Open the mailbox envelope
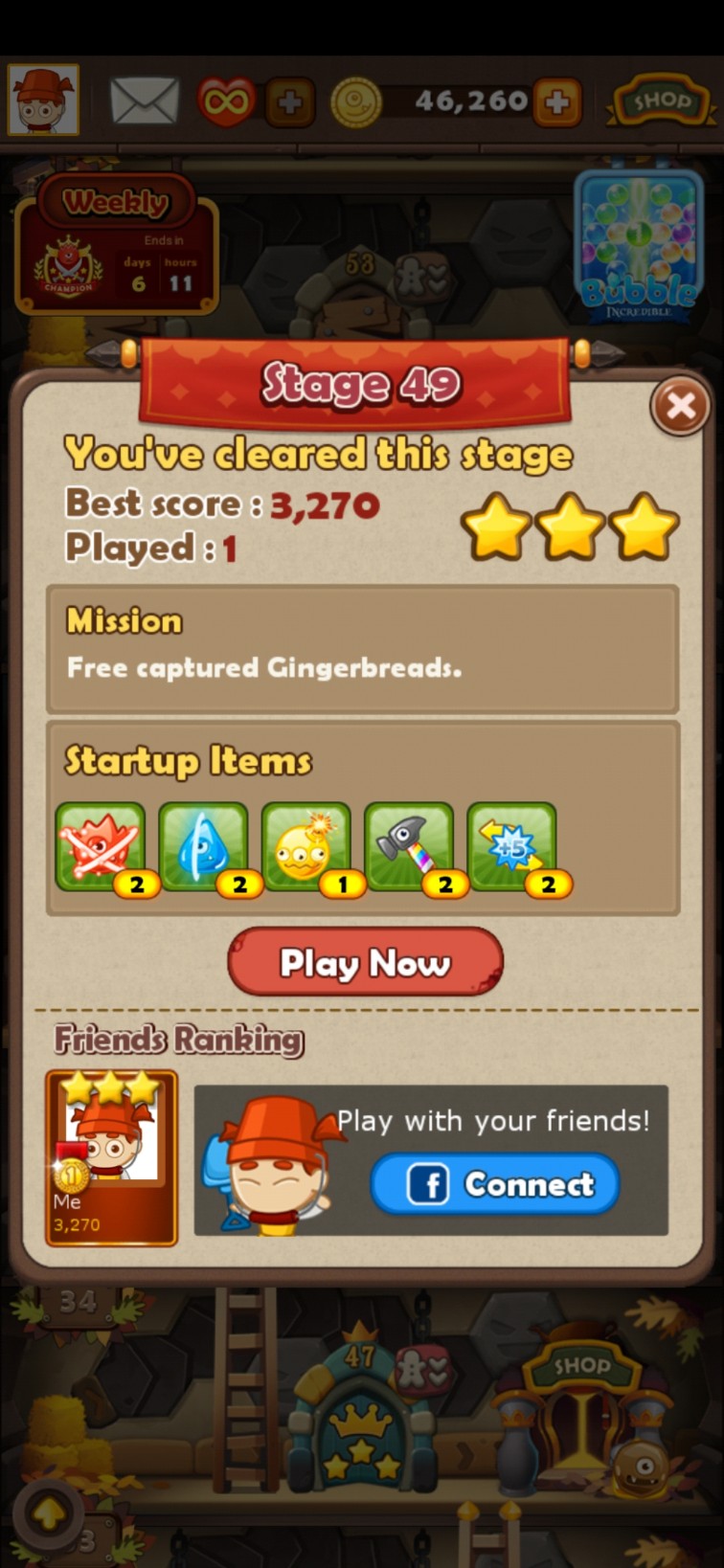 (x=145, y=101)
